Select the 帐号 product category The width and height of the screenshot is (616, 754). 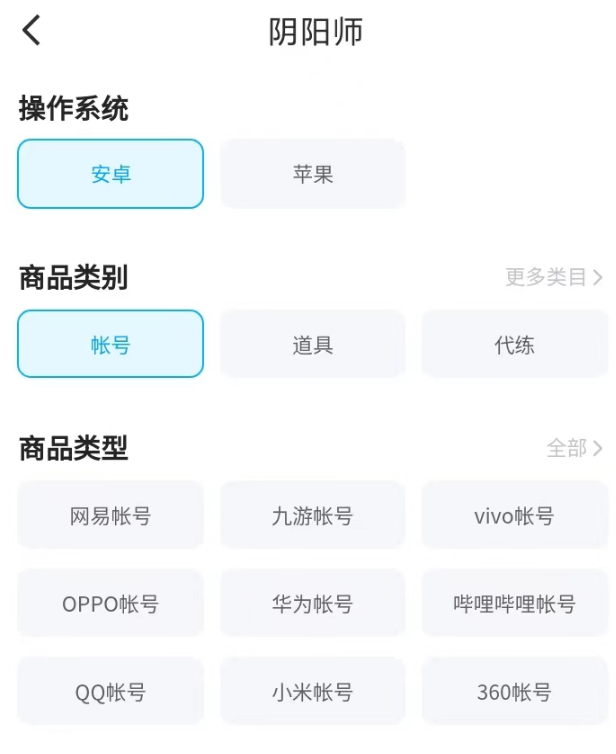(111, 345)
